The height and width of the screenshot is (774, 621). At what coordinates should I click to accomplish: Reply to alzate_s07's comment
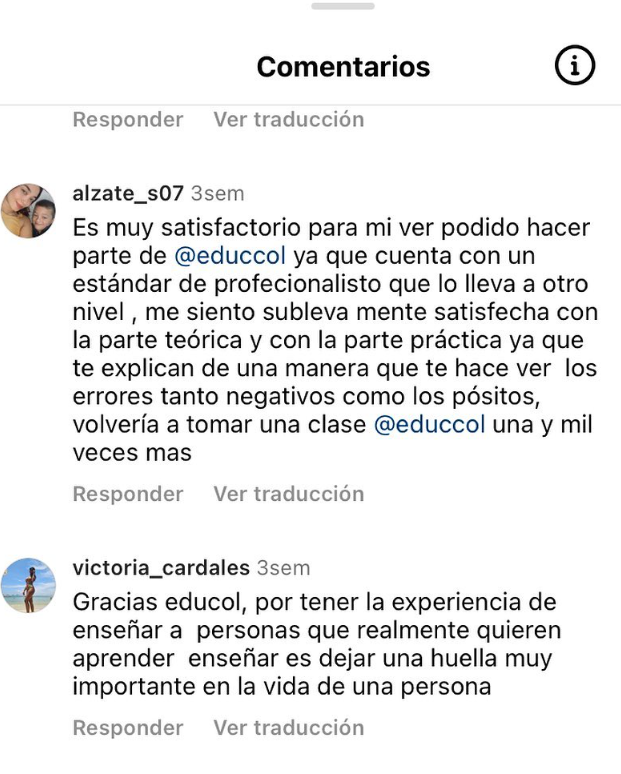point(128,494)
